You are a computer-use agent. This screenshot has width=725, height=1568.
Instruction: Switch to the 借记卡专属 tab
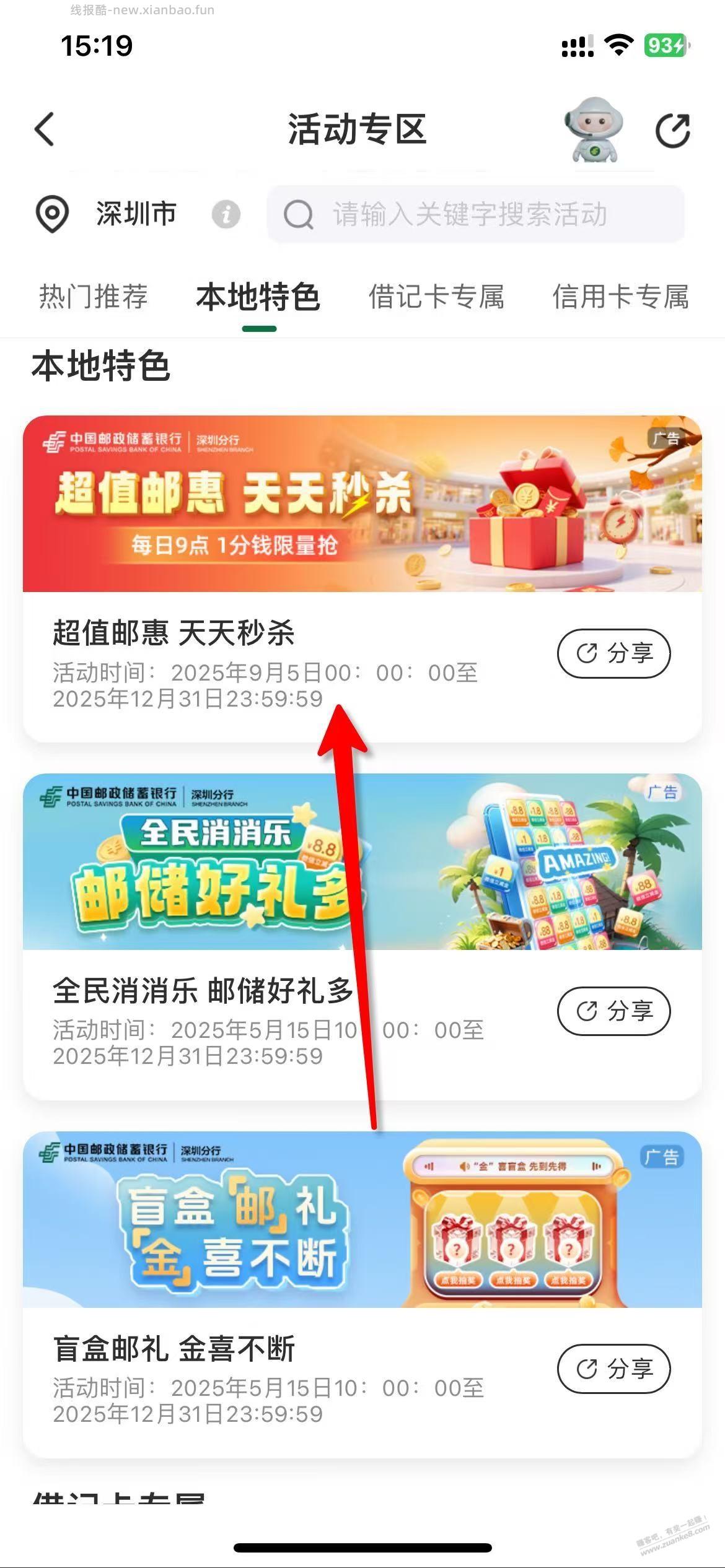437,298
